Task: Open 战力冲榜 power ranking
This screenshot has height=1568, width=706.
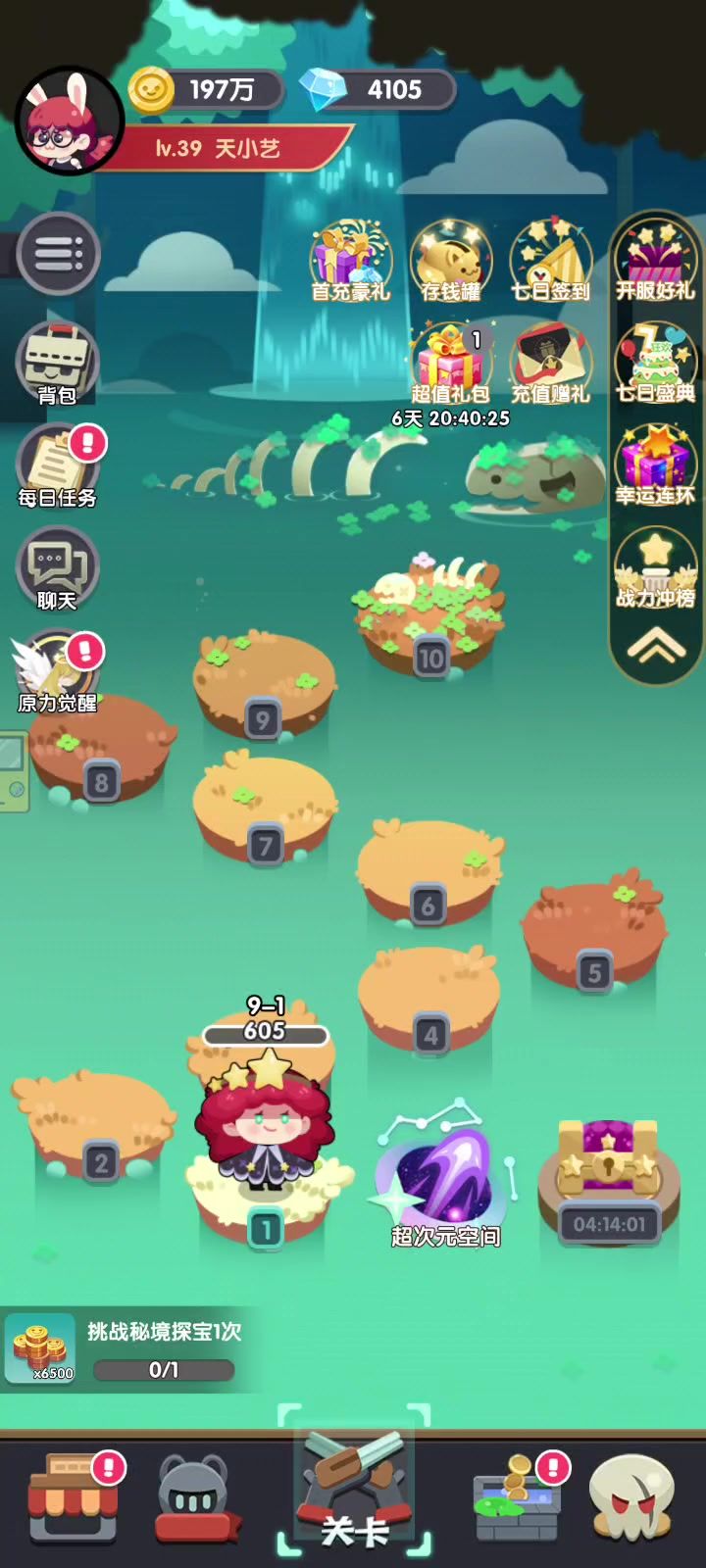Action: click(x=655, y=568)
